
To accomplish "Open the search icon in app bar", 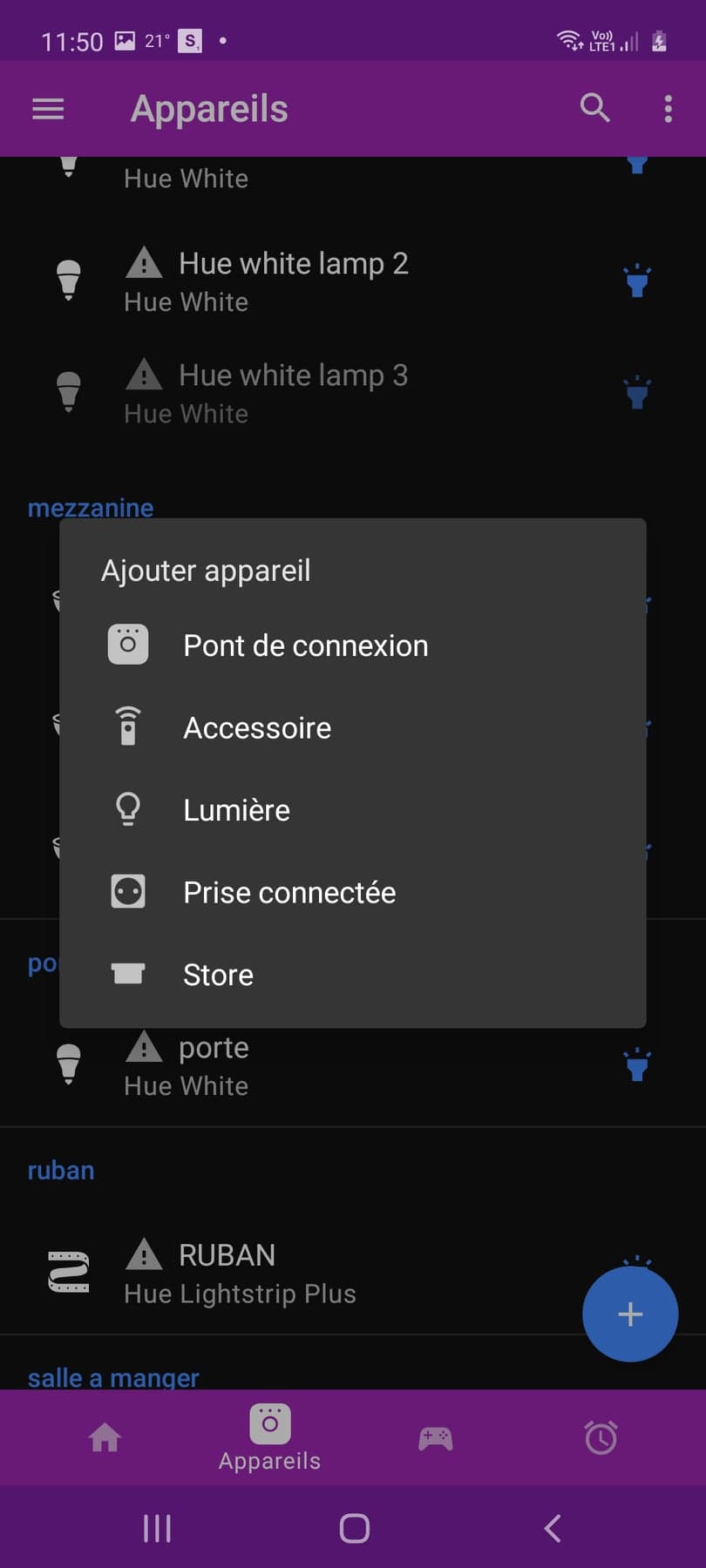I will (x=595, y=108).
